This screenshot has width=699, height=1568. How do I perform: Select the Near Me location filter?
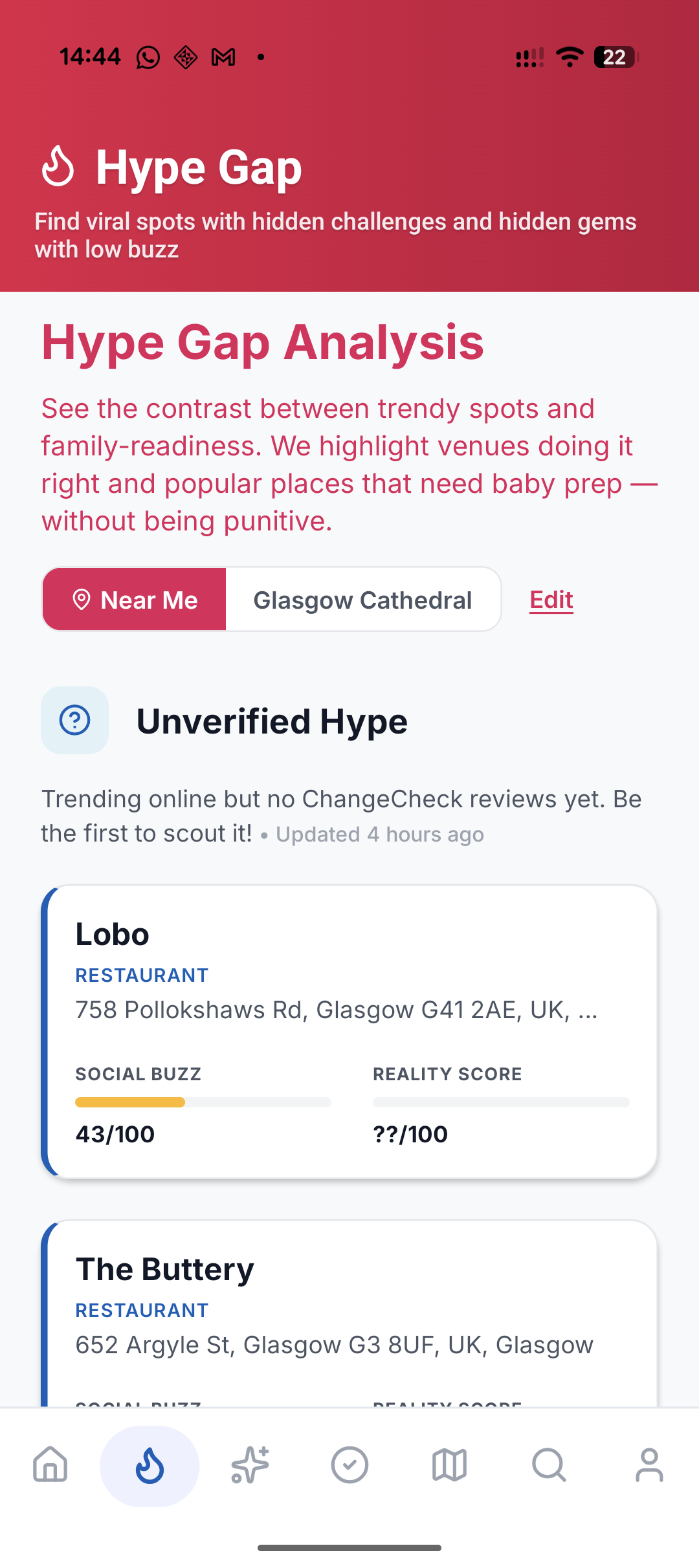tap(134, 600)
